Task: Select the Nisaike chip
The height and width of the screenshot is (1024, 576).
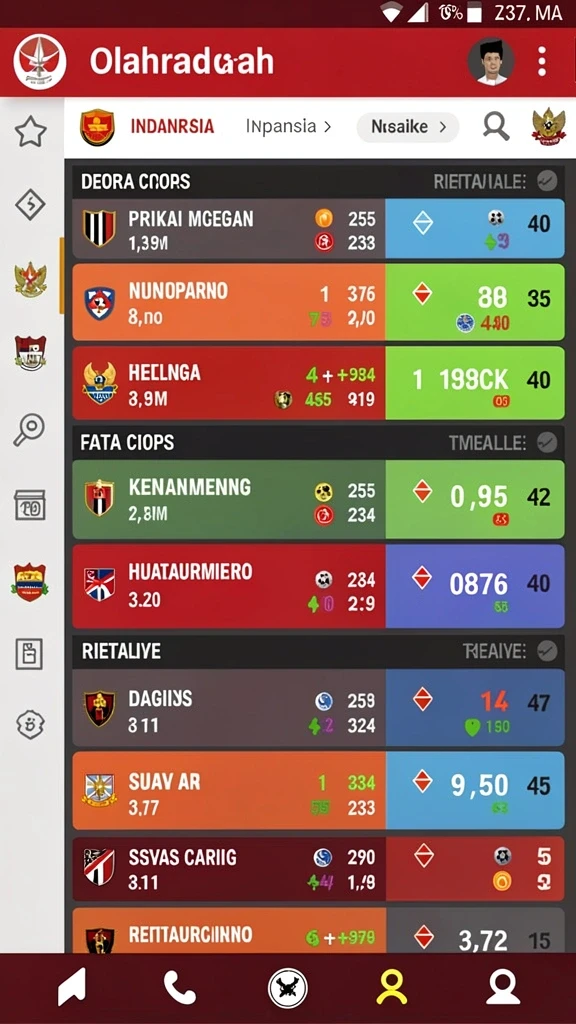Action: tap(408, 127)
